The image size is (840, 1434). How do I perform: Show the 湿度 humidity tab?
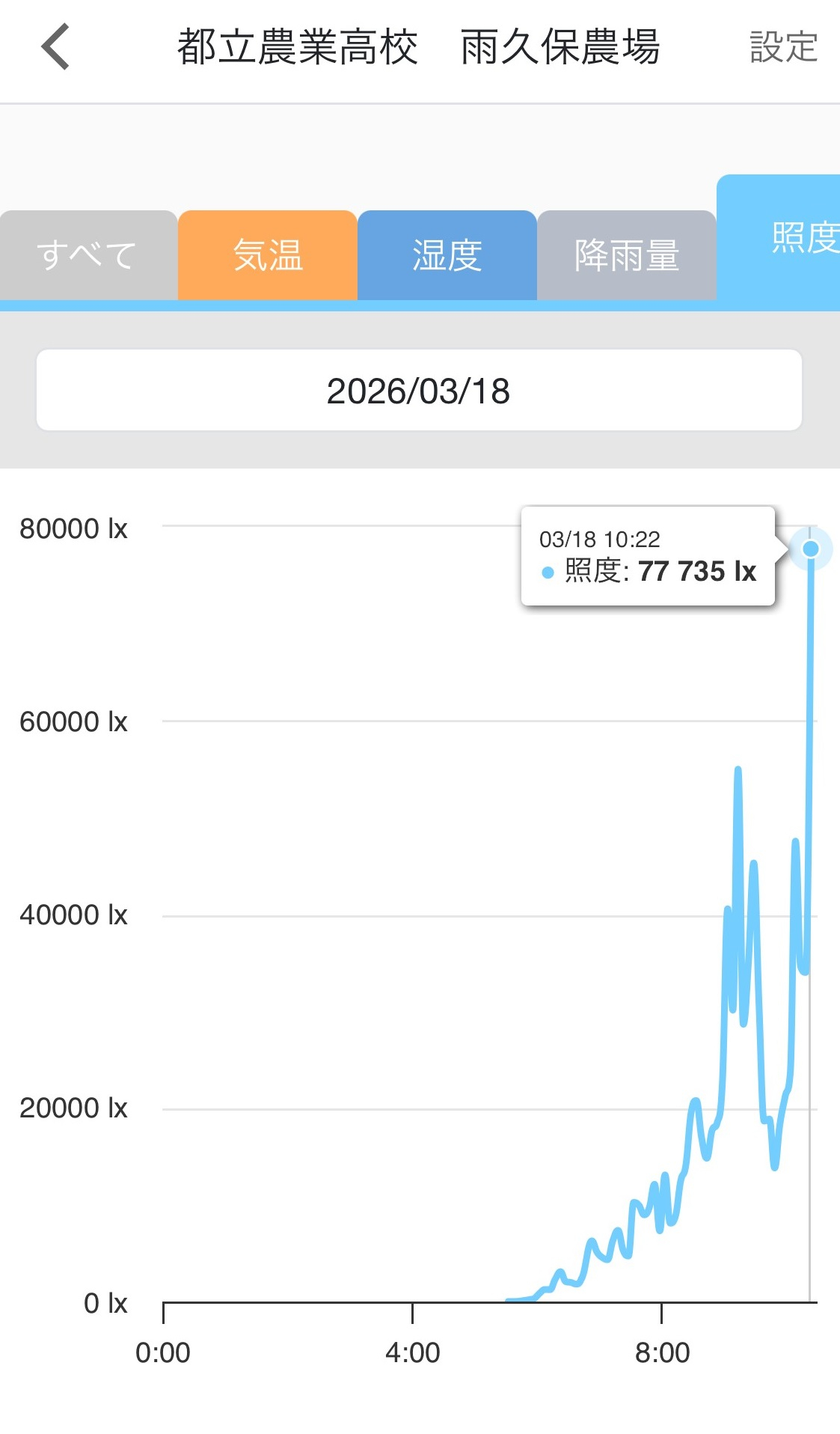pyautogui.click(x=447, y=255)
